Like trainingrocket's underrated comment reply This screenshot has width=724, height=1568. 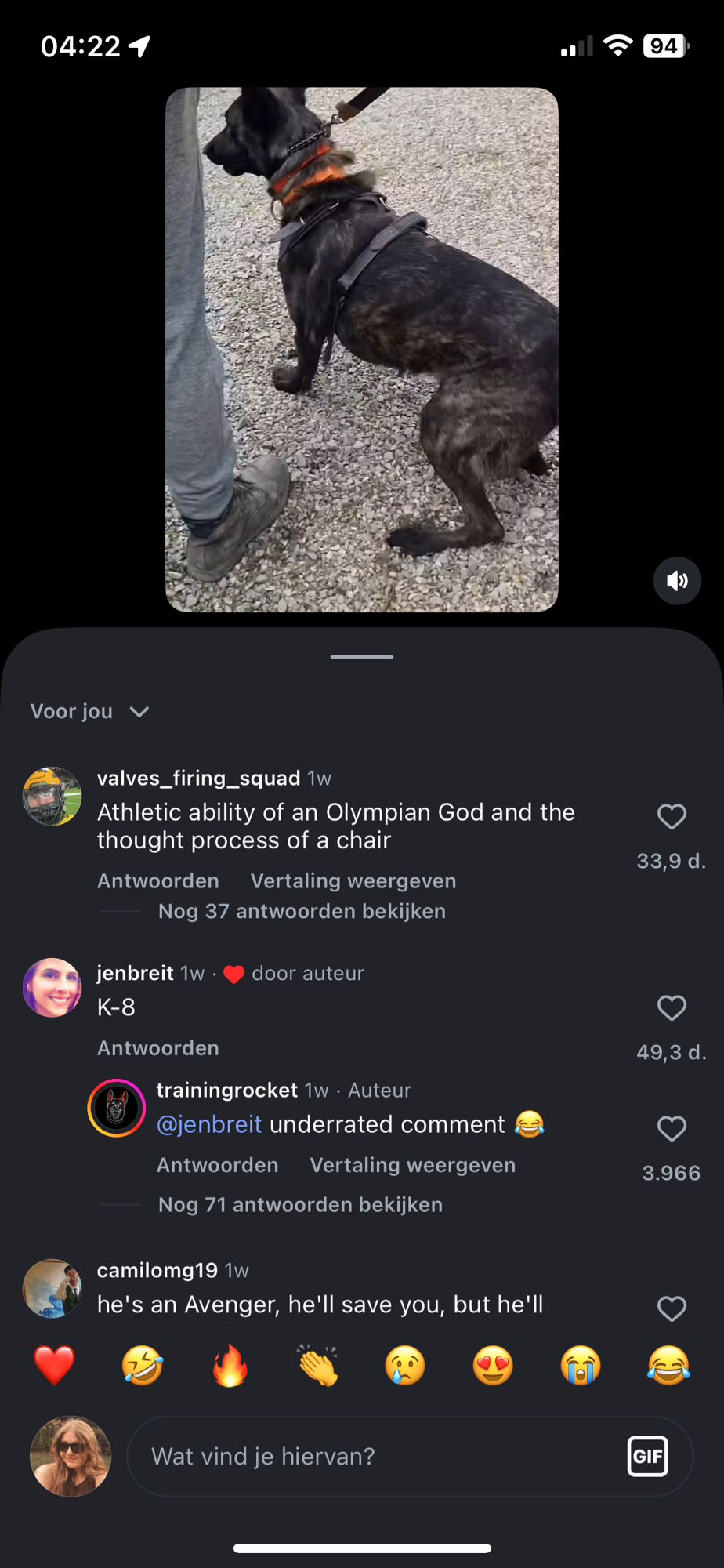(x=672, y=1129)
